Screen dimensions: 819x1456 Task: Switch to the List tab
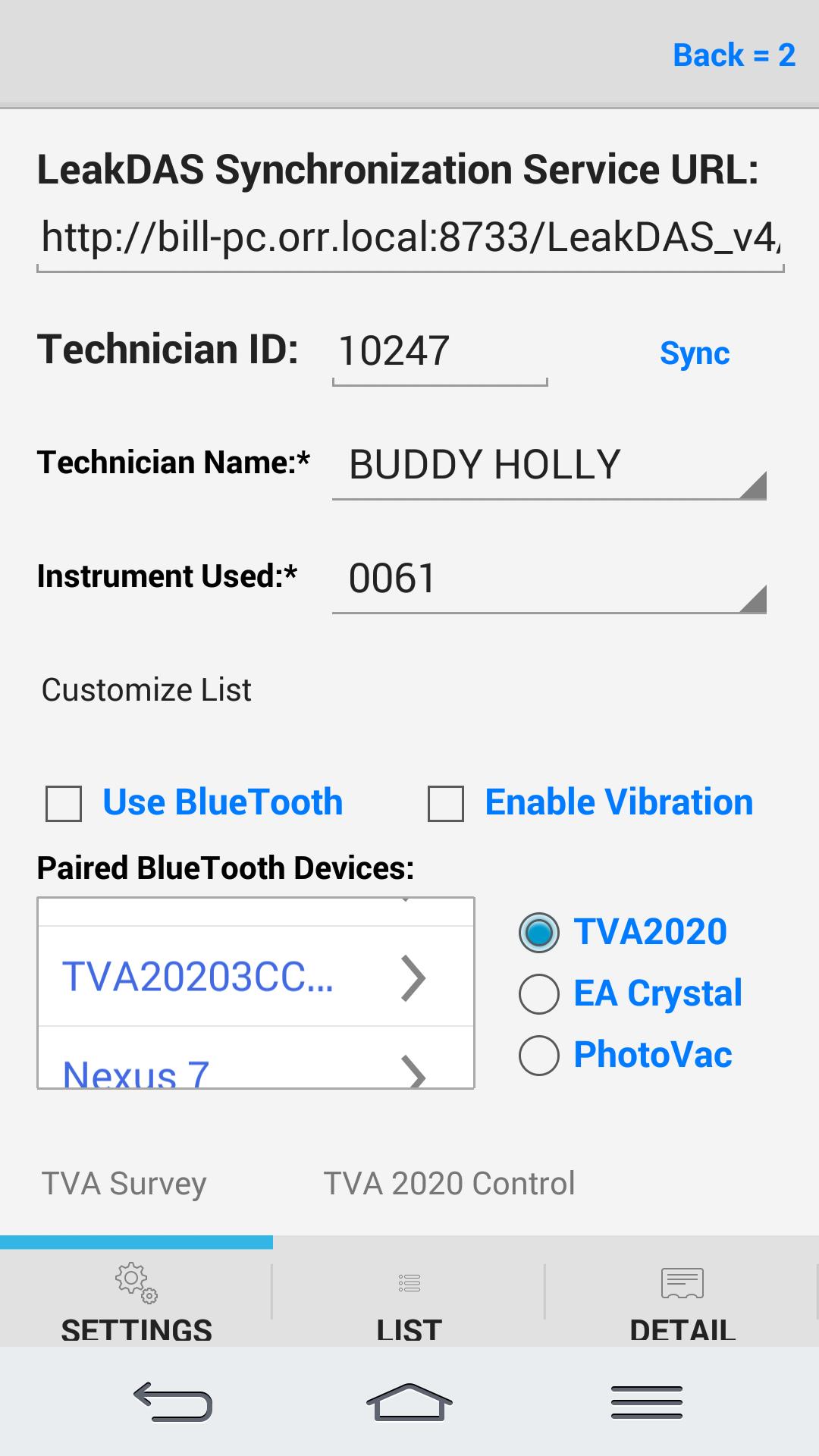click(409, 1300)
